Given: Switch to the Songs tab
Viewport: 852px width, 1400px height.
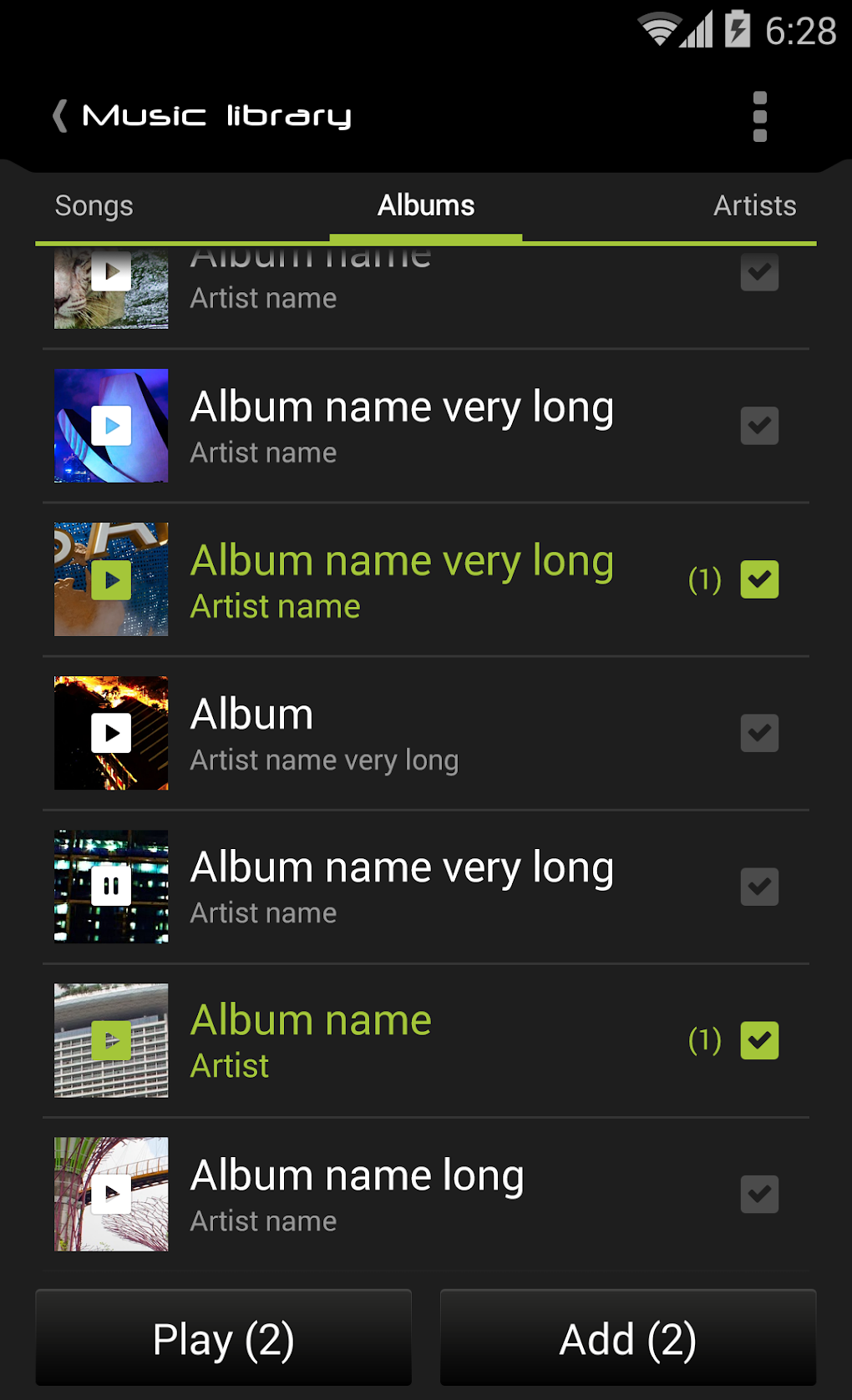Looking at the screenshot, I should pyautogui.click(x=93, y=205).
